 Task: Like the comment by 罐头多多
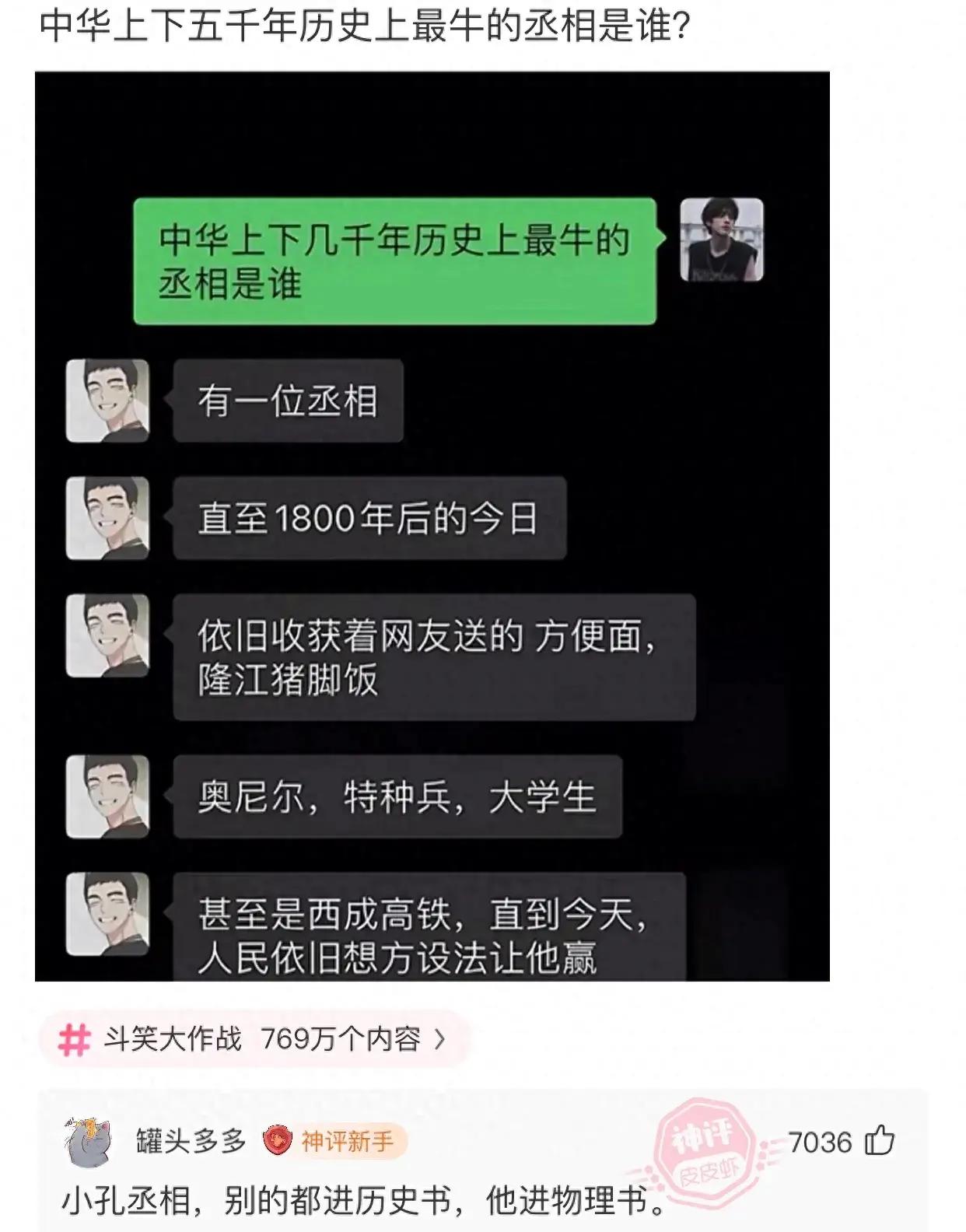click(880, 1141)
